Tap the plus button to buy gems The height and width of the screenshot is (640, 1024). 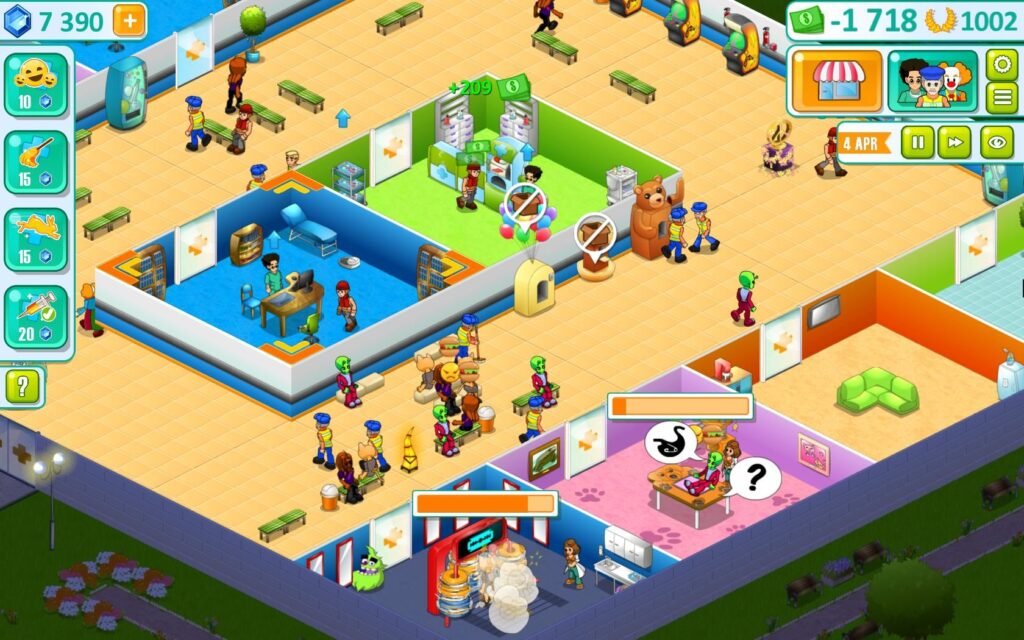[x=128, y=19]
